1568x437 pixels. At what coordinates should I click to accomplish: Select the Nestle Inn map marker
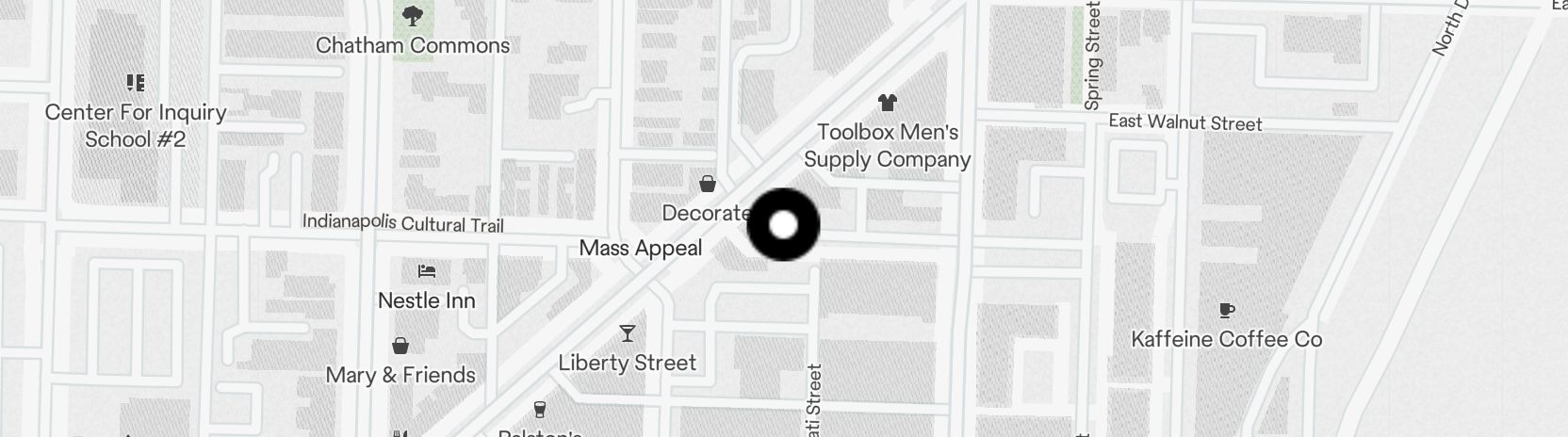426,272
